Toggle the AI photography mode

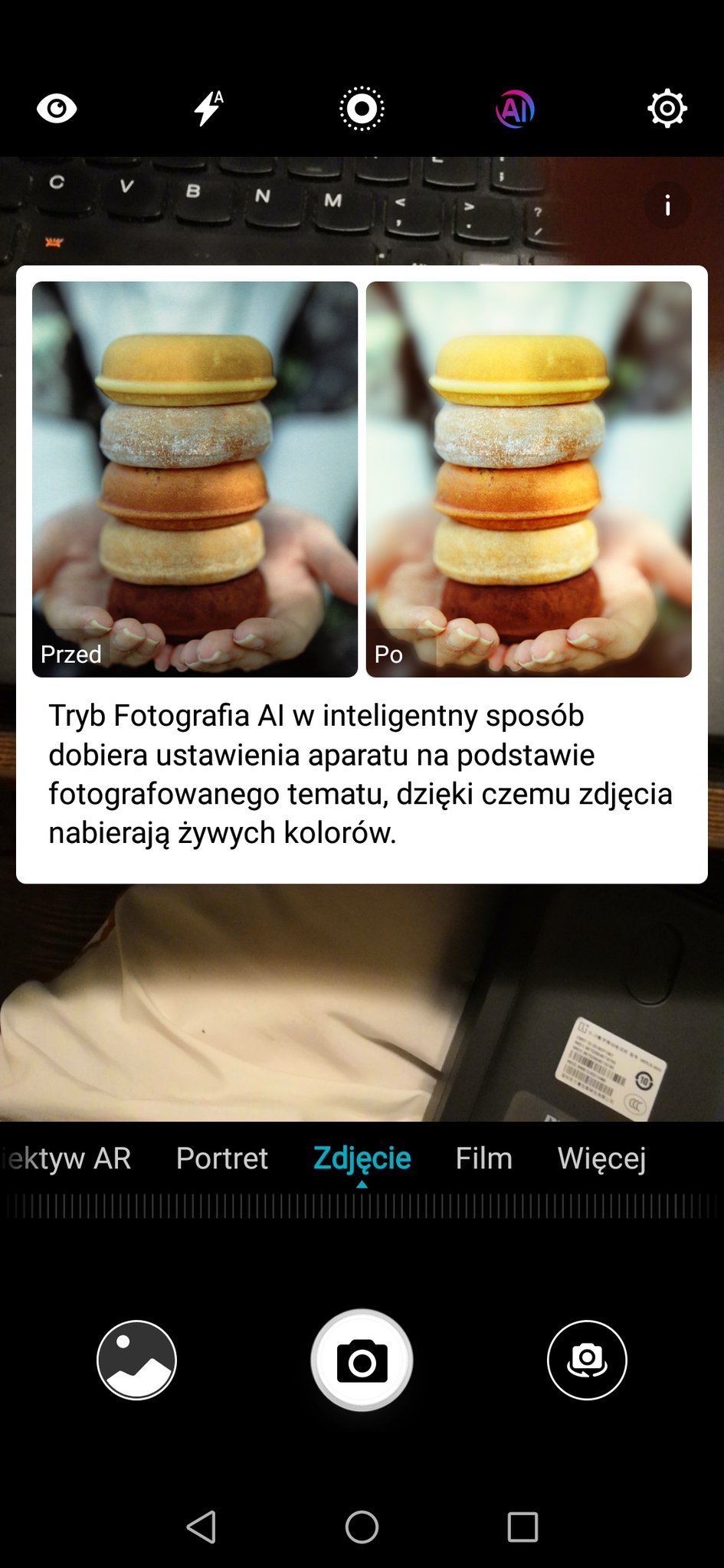(x=515, y=109)
